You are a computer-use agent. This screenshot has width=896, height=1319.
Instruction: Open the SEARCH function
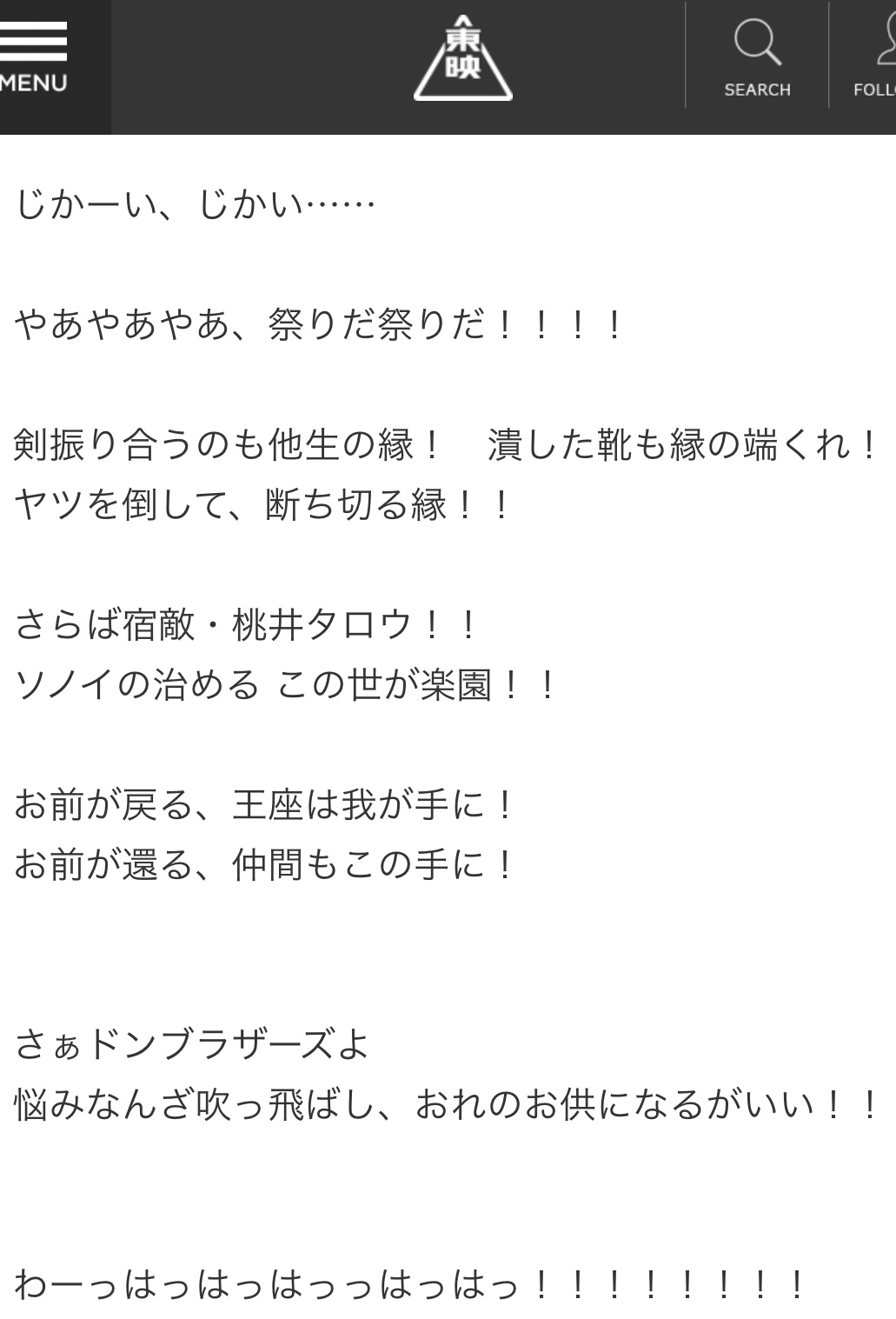tap(757, 58)
